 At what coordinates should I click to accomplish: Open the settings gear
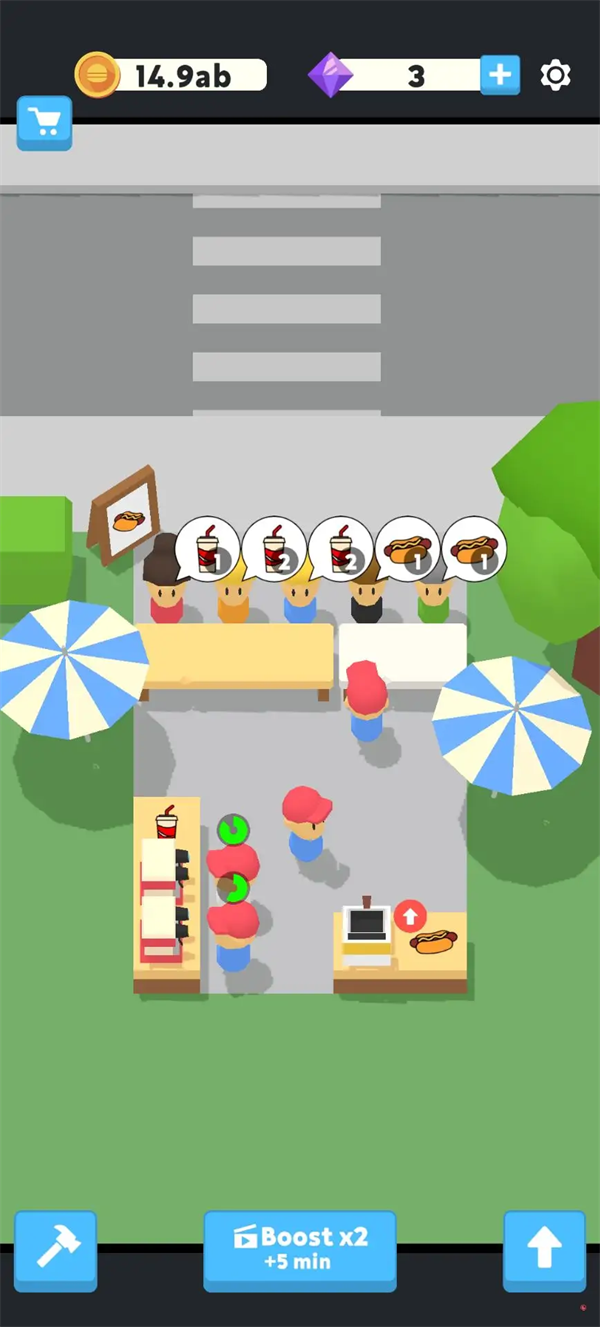click(555, 75)
